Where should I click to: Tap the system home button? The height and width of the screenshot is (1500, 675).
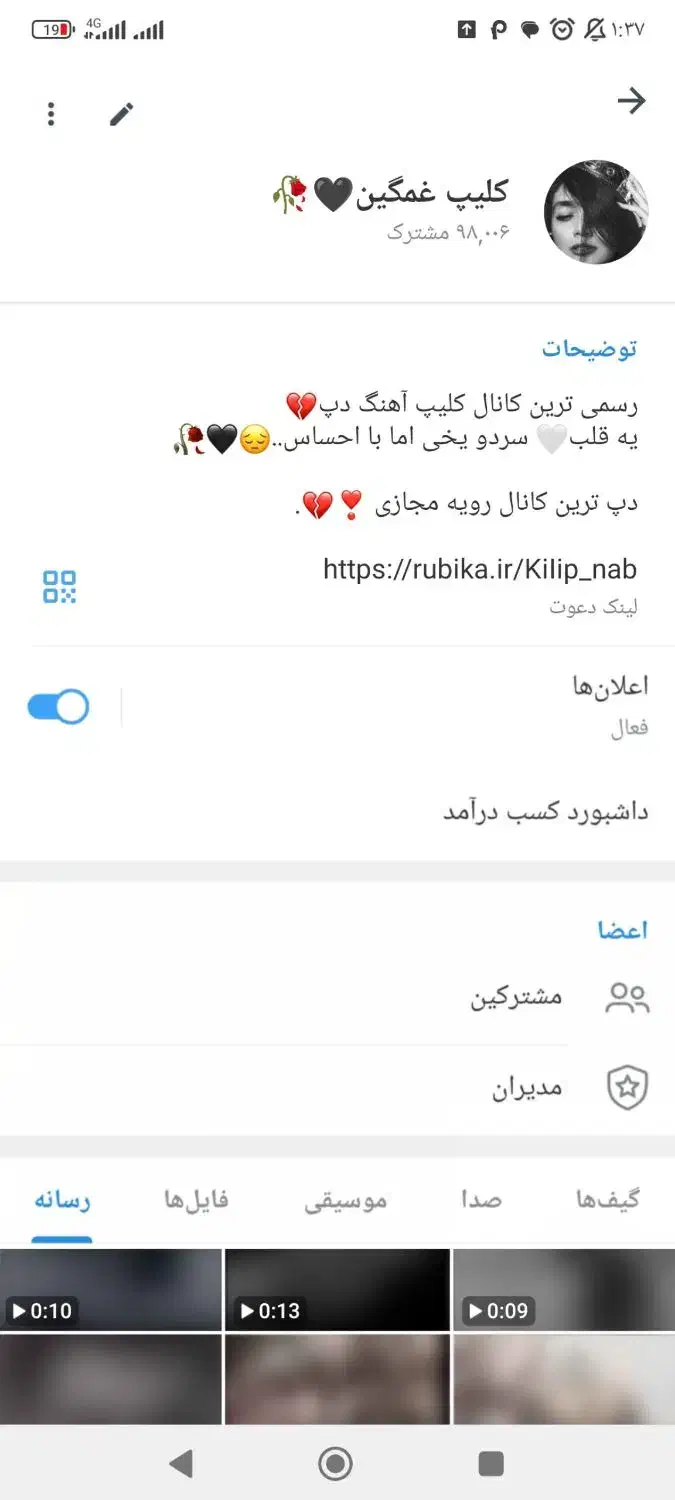point(336,1464)
